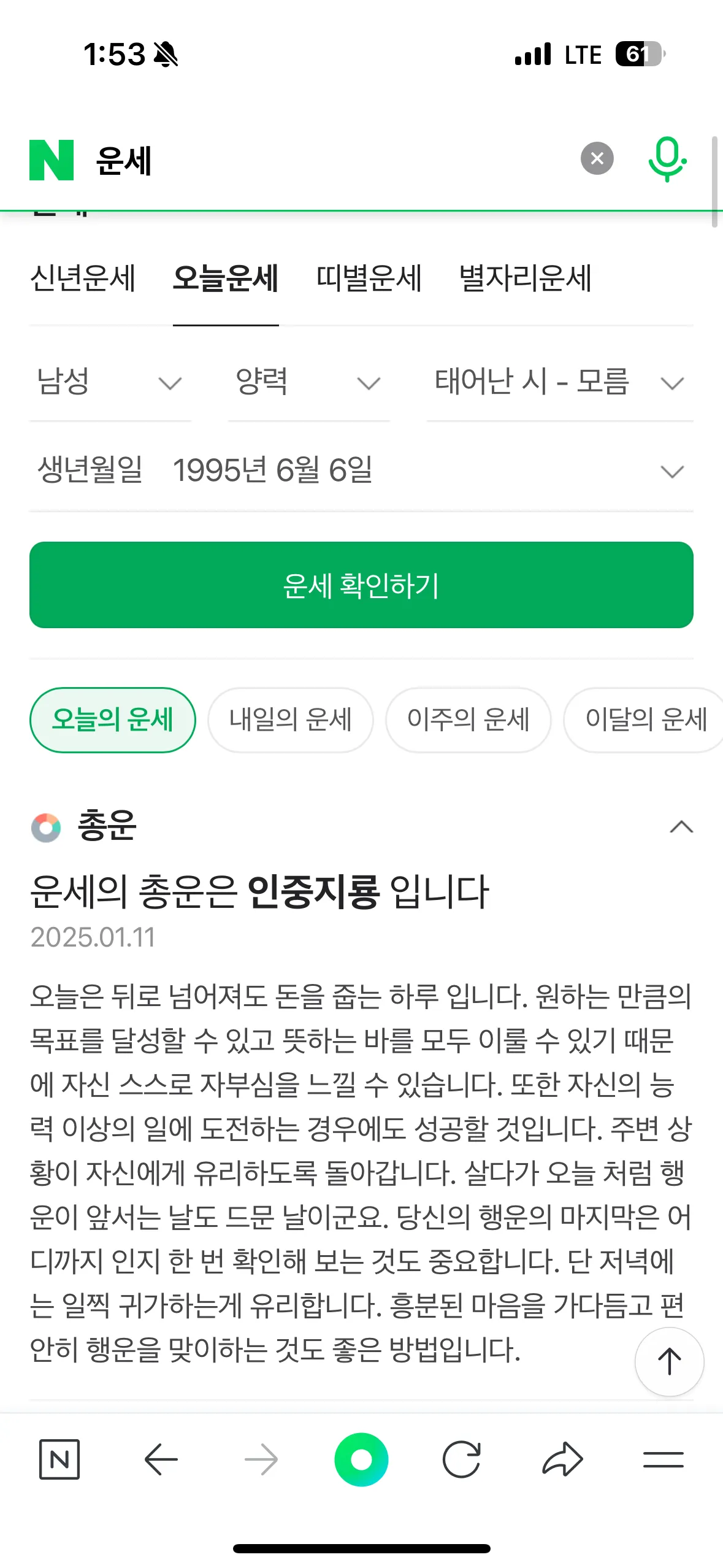Reload the current page

(x=461, y=1459)
